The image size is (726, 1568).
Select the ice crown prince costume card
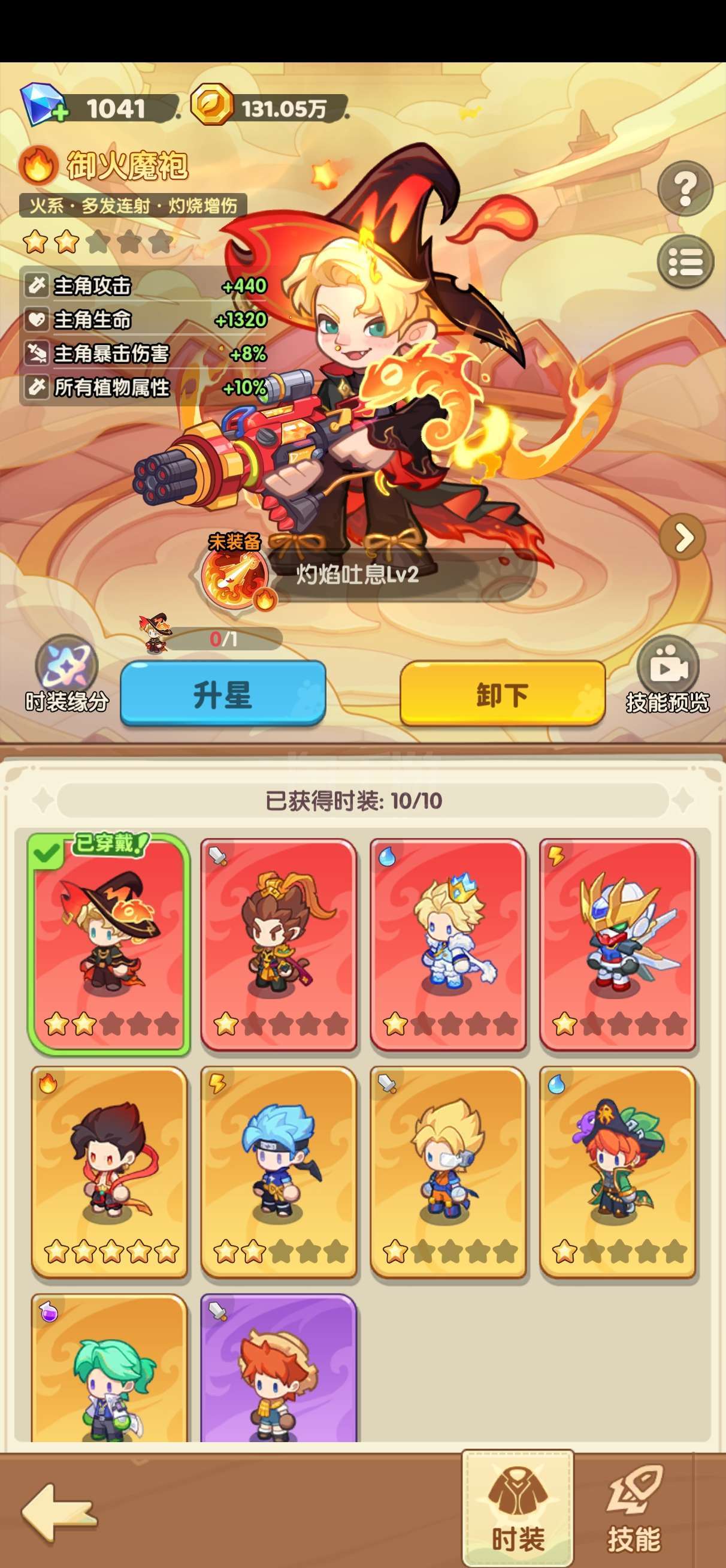pos(448,945)
